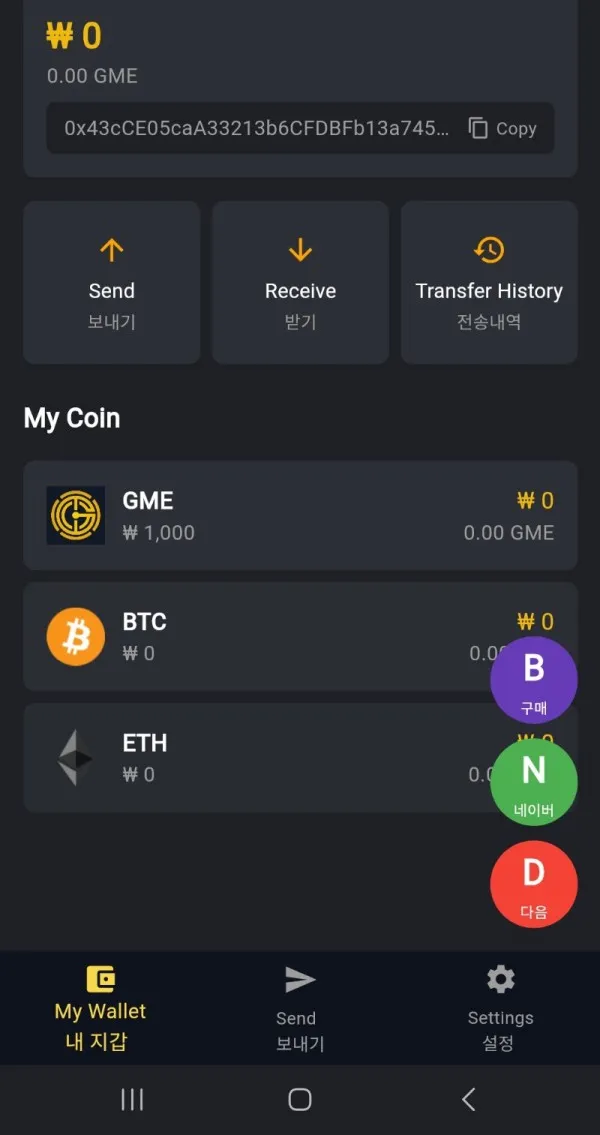
Task: Switch to the My Wallet 내 지갑 tab
Action: coord(100,1008)
